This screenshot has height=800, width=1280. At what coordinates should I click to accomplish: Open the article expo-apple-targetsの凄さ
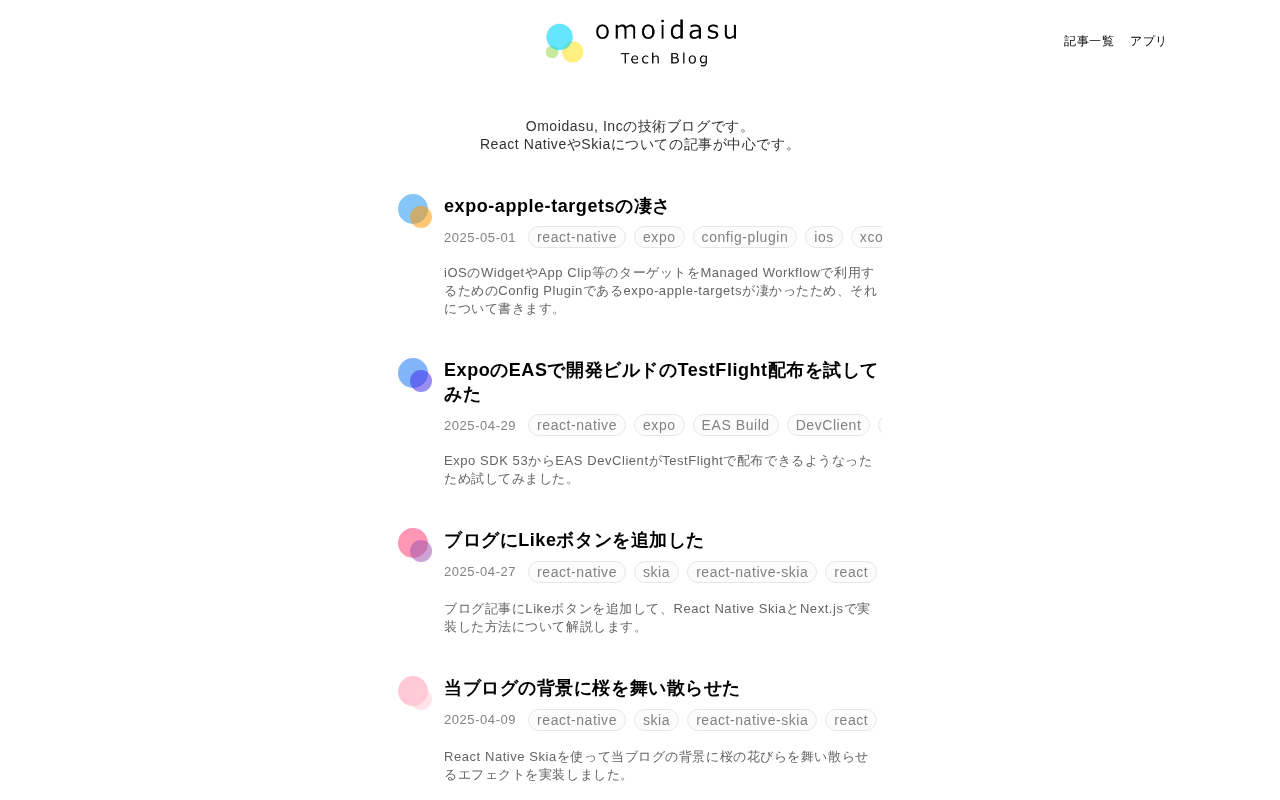tap(556, 206)
